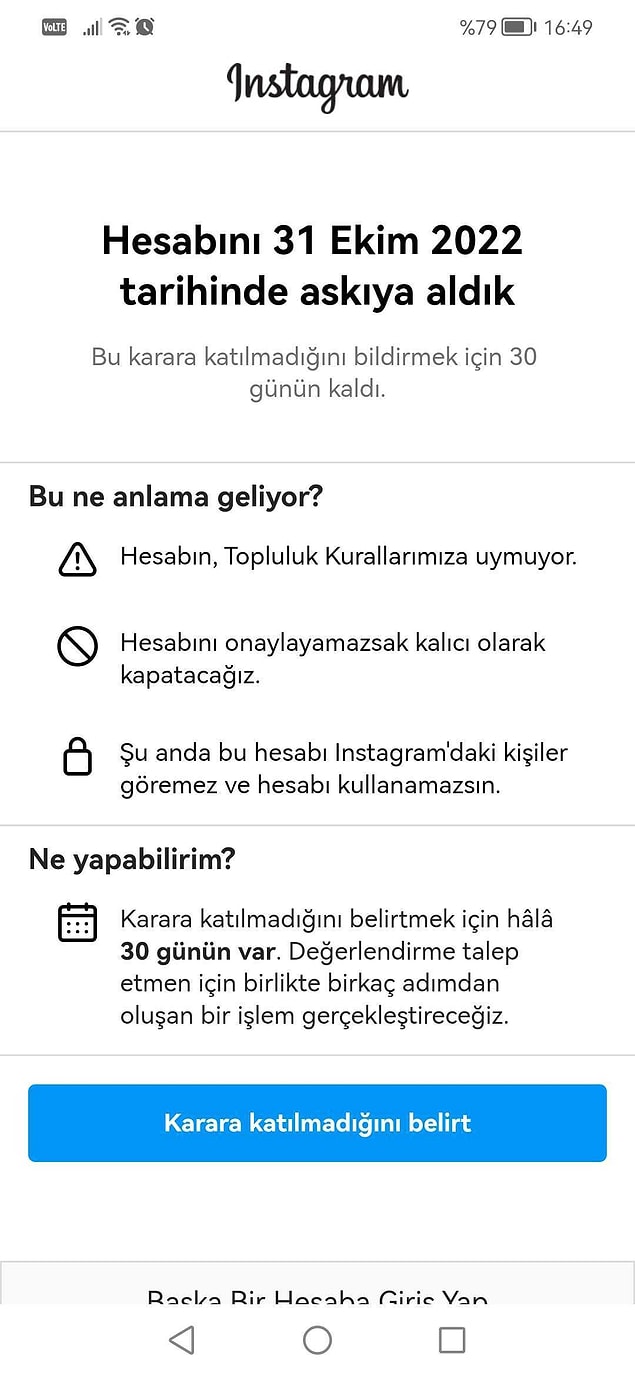Select 'Başka Bir Hesaba Giriş Yap'
Viewport: 635px width, 1376px height.
click(x=317, y=1295)
